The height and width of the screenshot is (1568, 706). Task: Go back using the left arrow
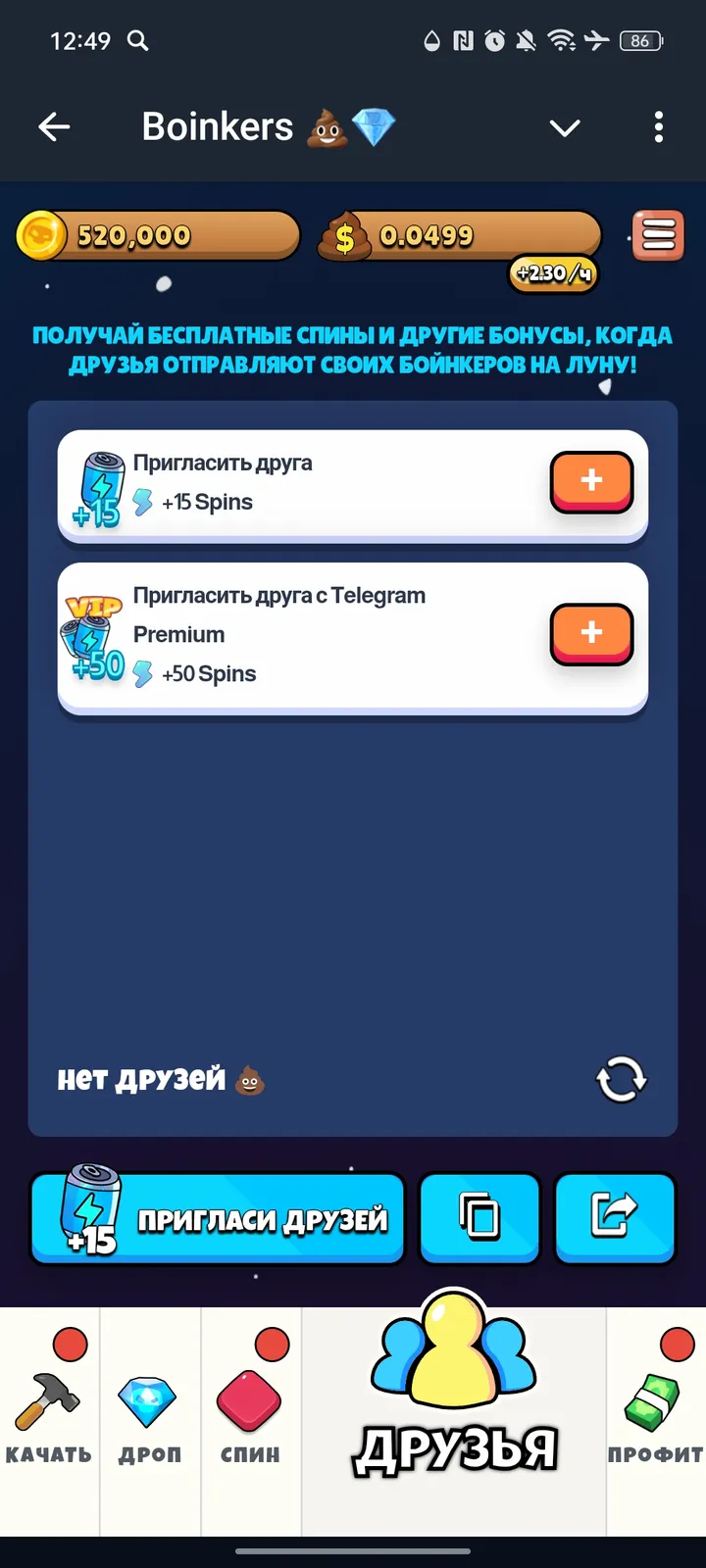point(55,127)
